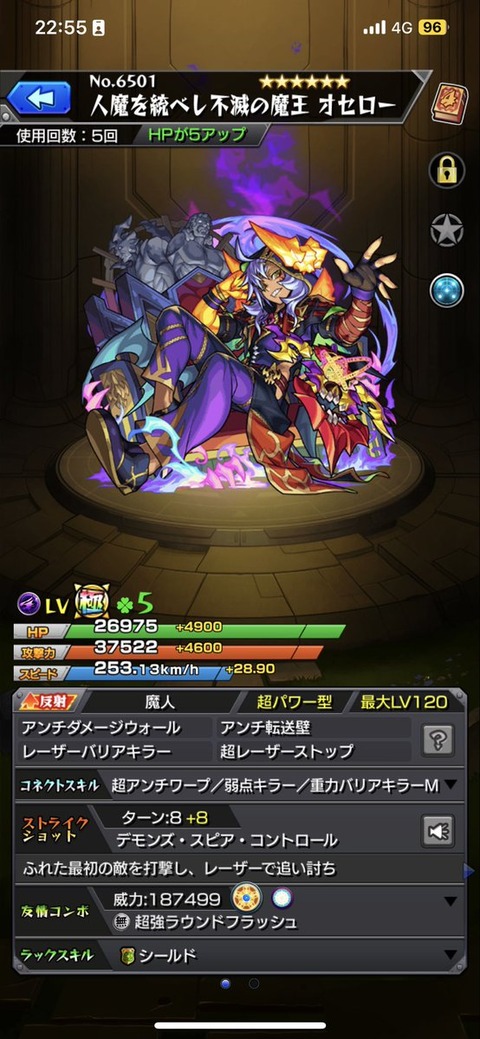
Task: Switch to the second page indicator dot
Action: tap(254, 984)
